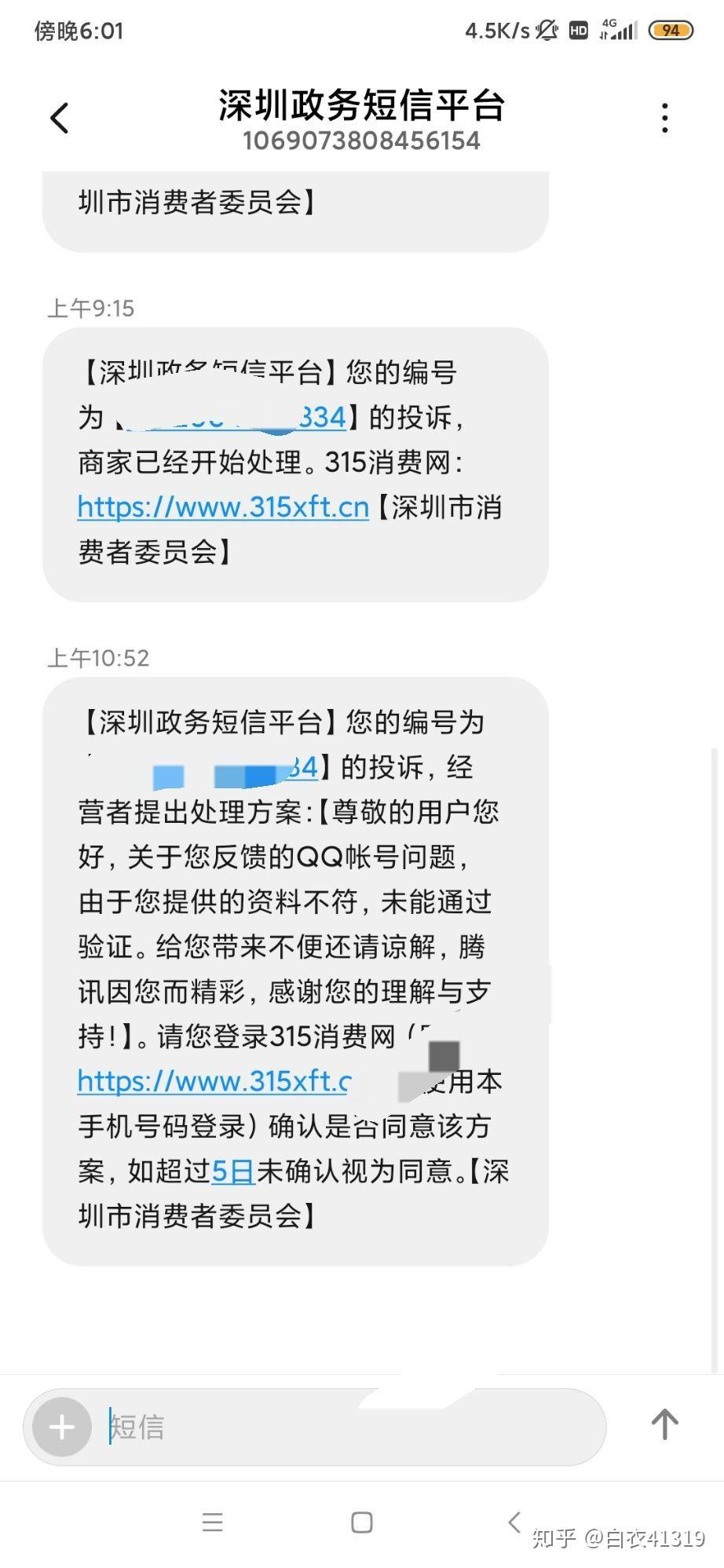The image size is (724, 1568).
Task: Go back using the top-left arrow
Action: click(x=60, y=118)
